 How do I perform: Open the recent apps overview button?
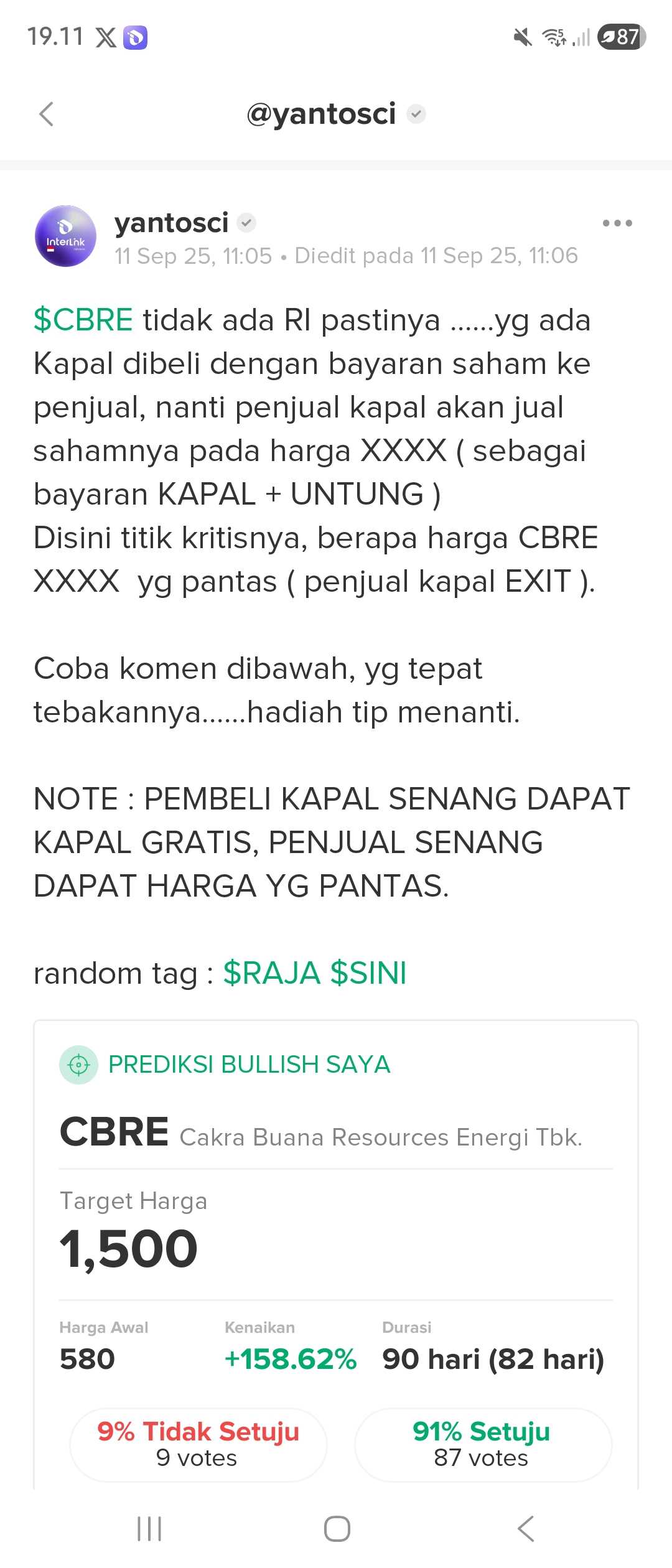[x=149, y=1528]
